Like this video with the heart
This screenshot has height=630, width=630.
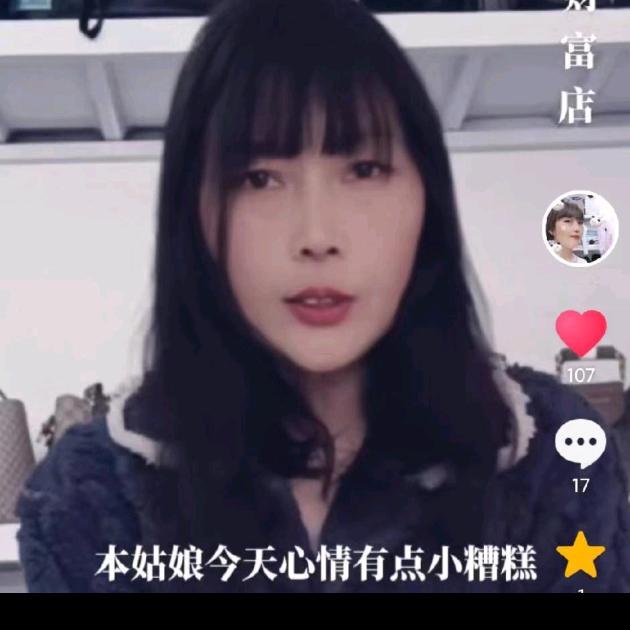[x=581, y=333]
